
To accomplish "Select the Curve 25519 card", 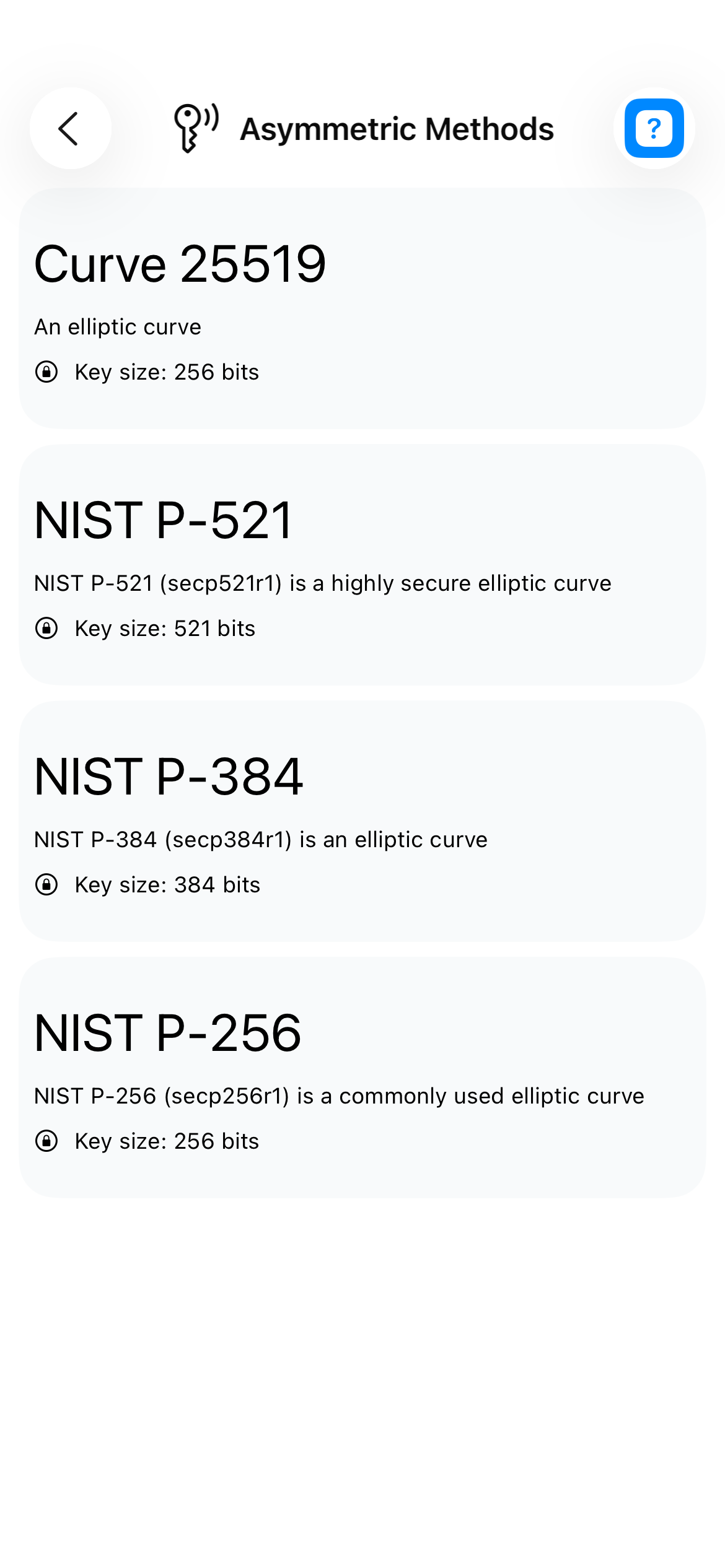I will (362, 308).
